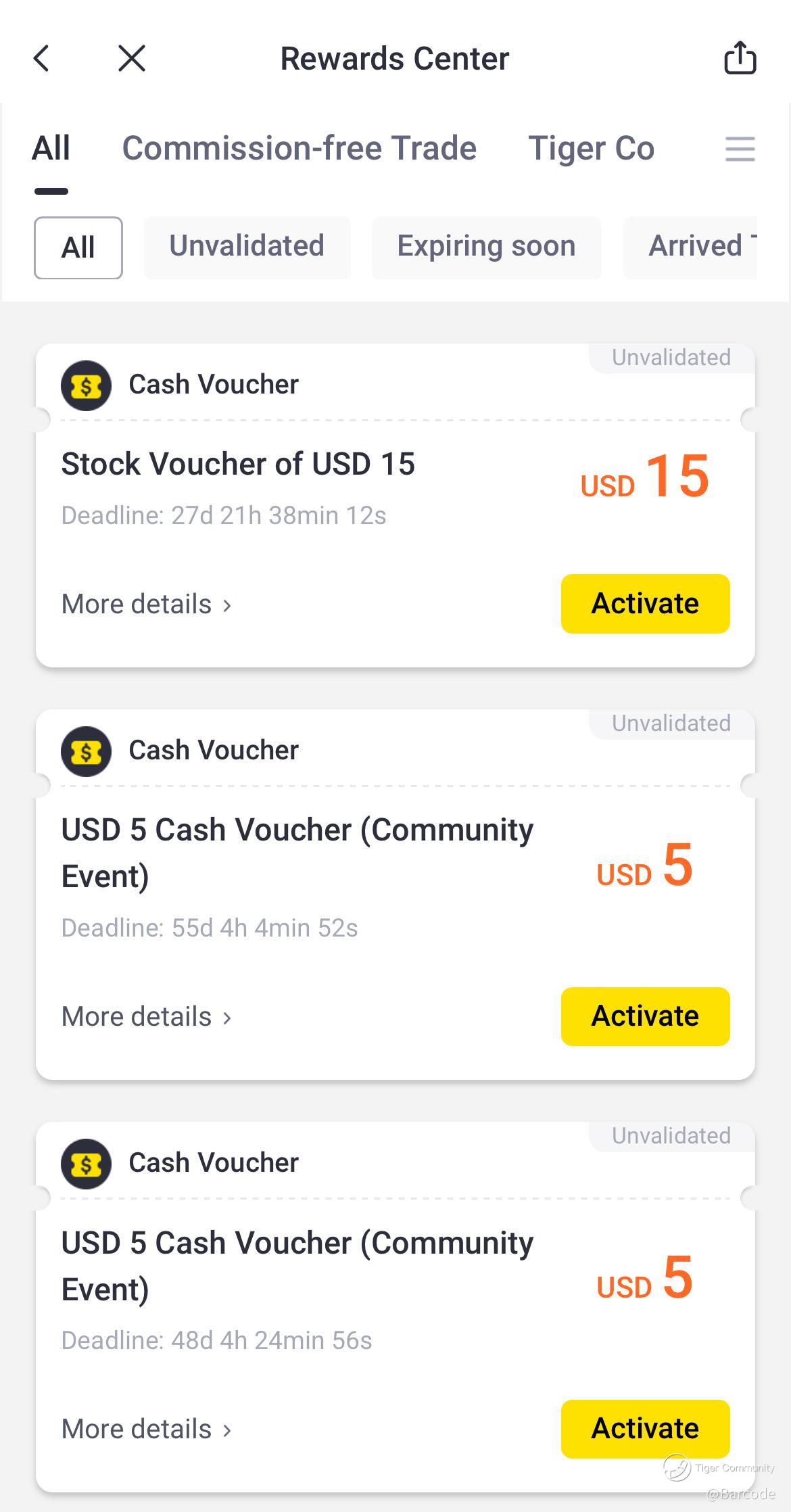Viewport: 791px width, 1512px height.
Task: View more details of Stock Voucher USD 15
Action: [x=147, y=605]
